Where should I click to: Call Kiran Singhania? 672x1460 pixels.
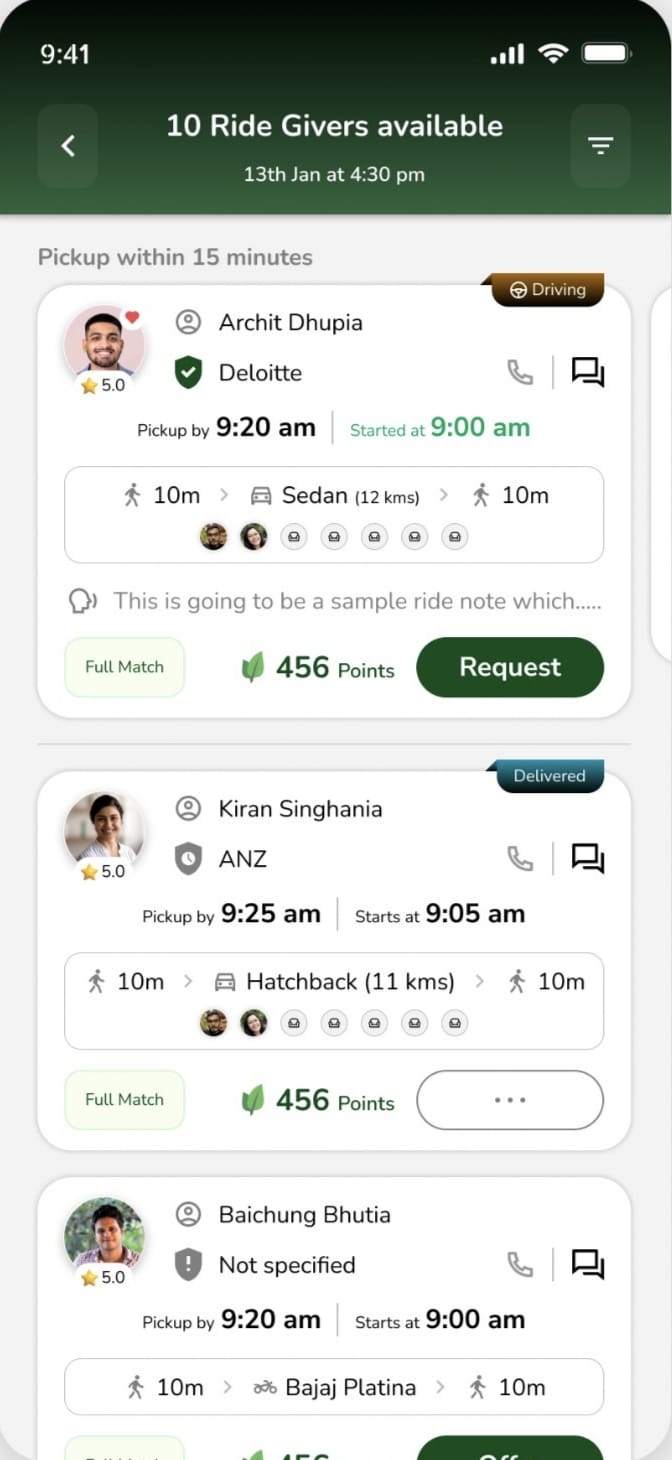click(520, 859)
